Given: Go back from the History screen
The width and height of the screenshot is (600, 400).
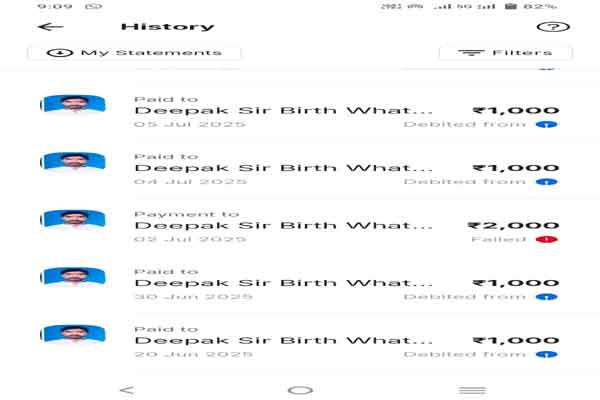Looking at the screenshot, I should pos(50,27).
